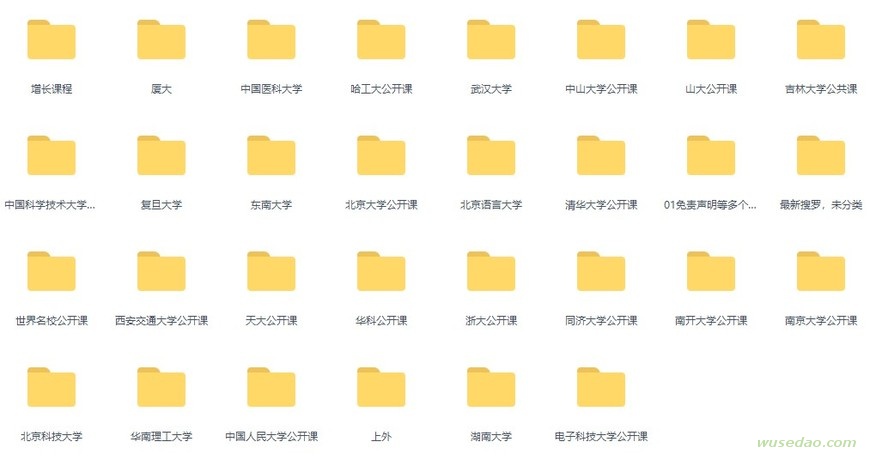Open the 中国人民大学公开课 folder
The height and width of the screenshot is (460, 870).
271,389
